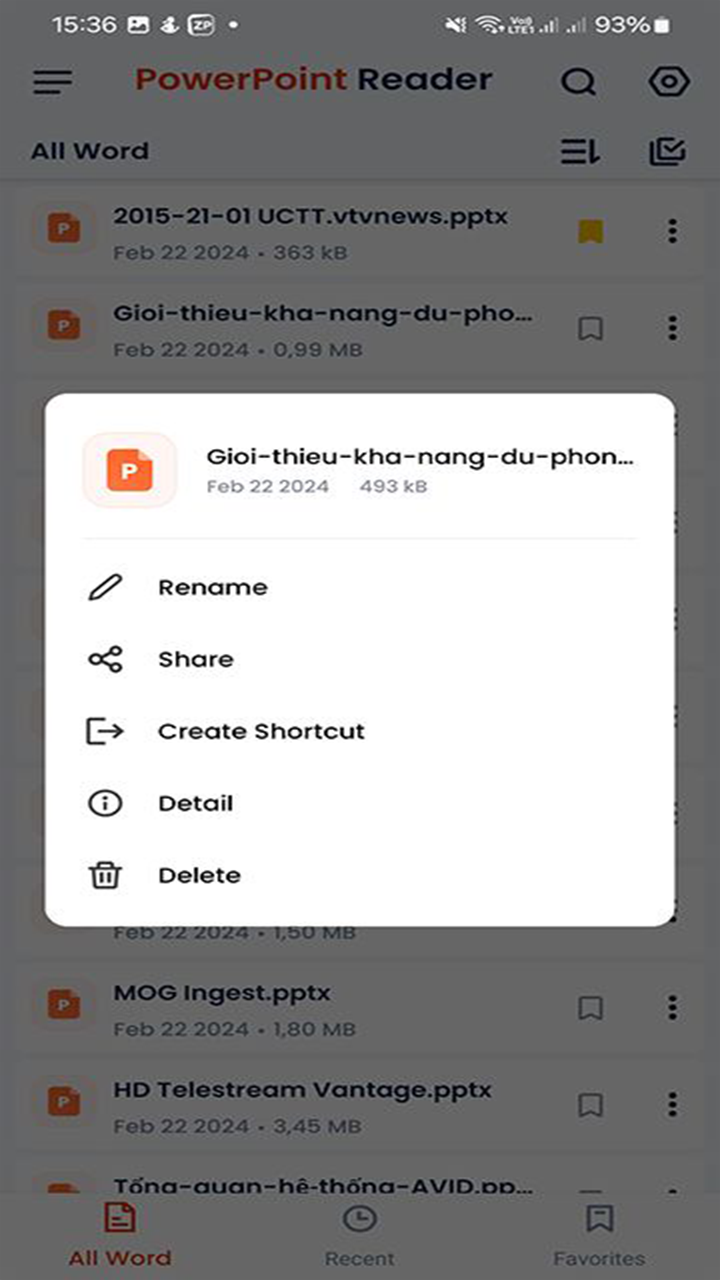This screenshot has width=720, height=1280.
Task: Open overflow menu for 2015-21-01 UCTT.vtvnews.pptx
Action: pos(672,232)
